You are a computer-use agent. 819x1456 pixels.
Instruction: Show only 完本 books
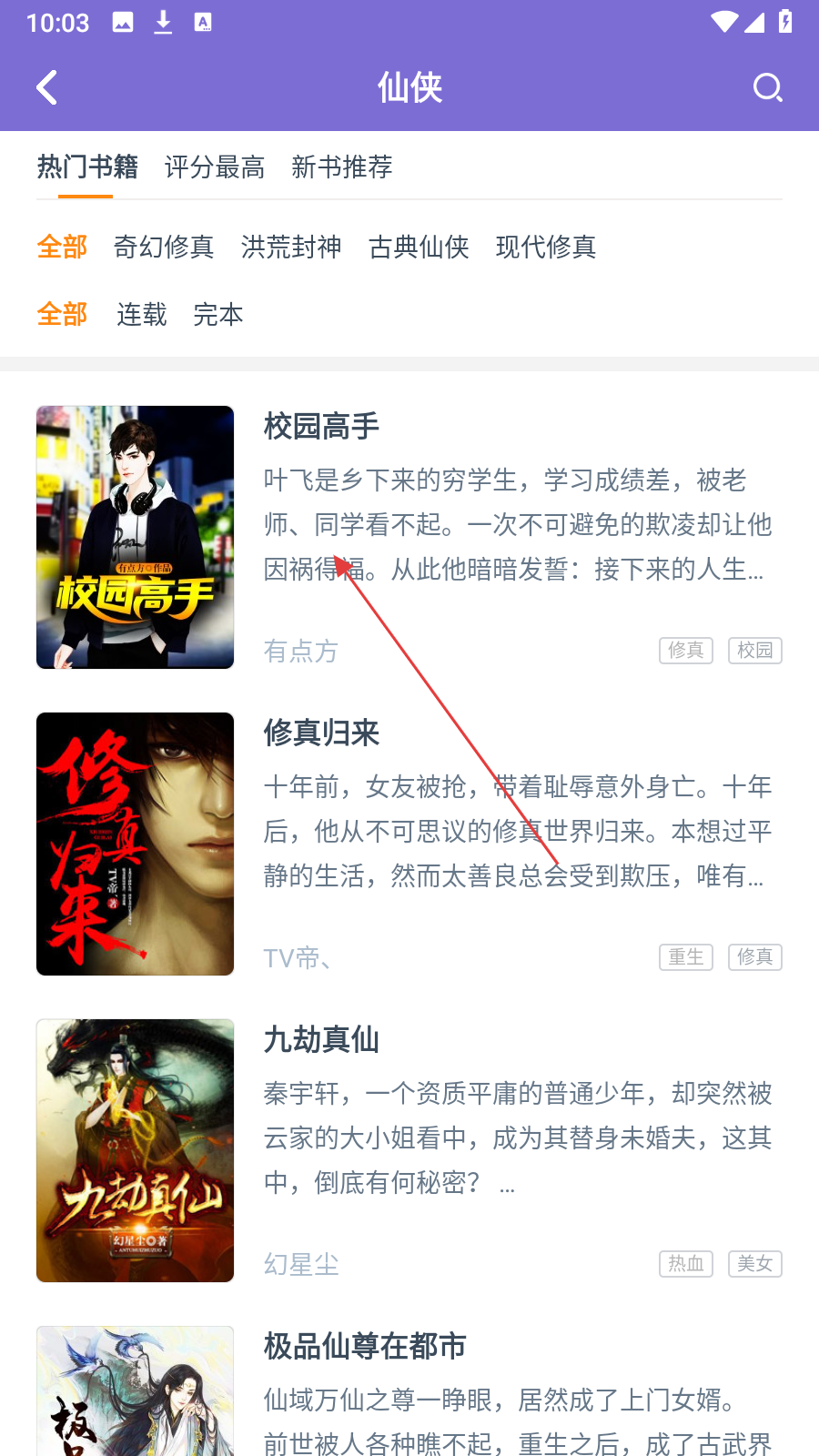tap(218, 315)
